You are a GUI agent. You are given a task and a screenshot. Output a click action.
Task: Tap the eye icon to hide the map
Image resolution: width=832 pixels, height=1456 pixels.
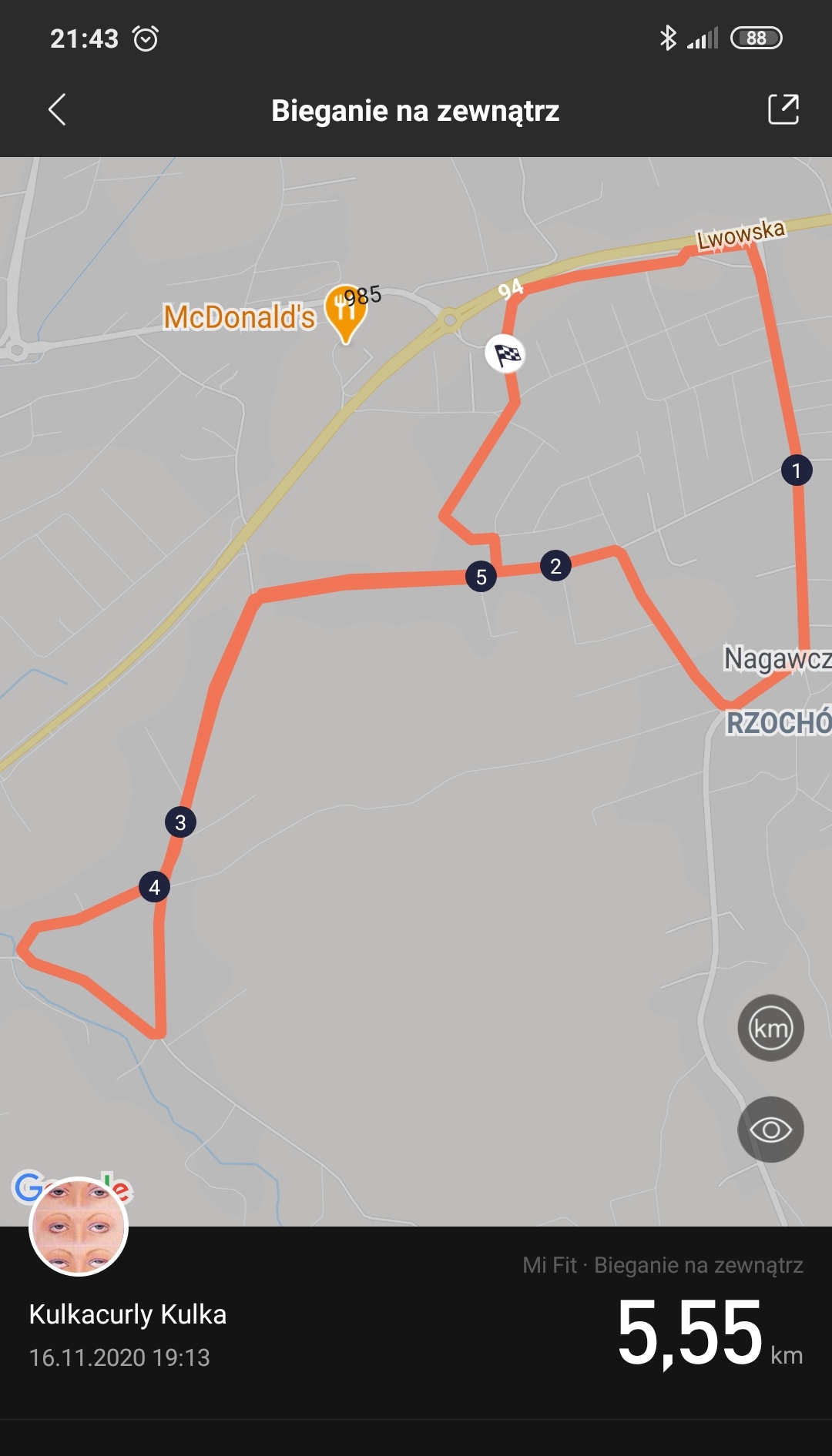pyautogui.click(x=771, y=1130)
